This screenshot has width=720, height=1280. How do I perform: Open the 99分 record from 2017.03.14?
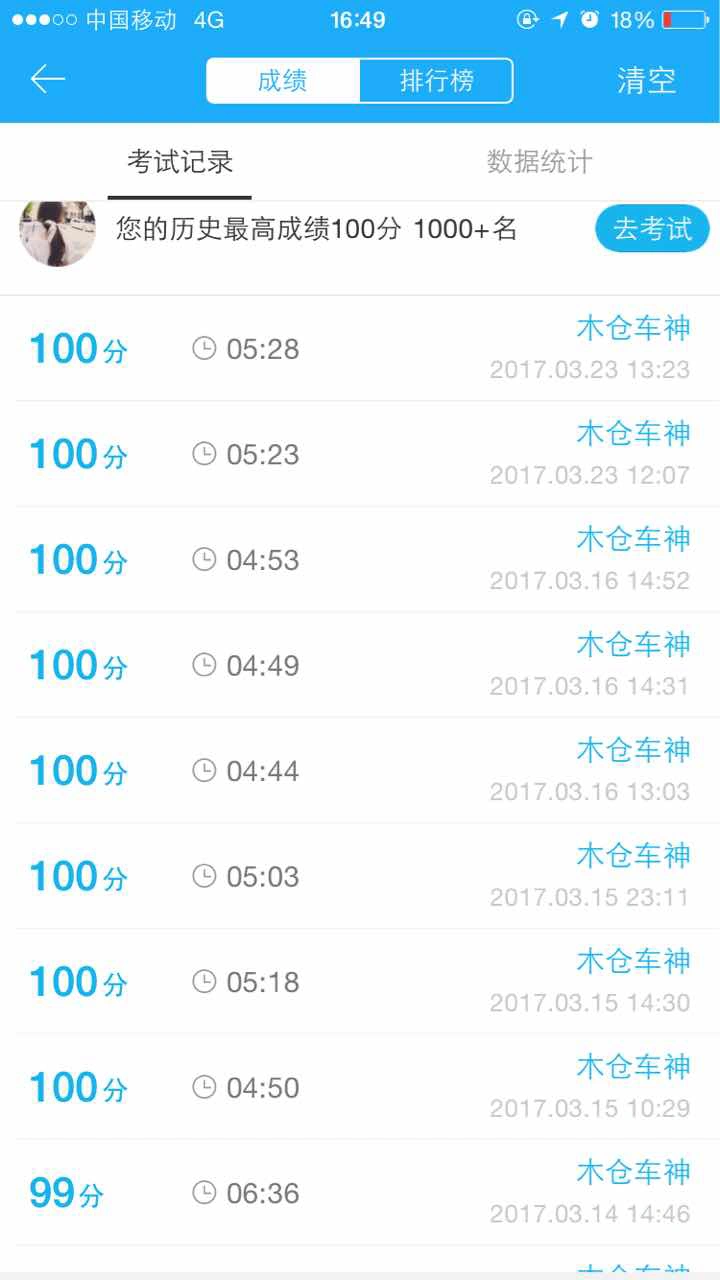[360, 1193]
